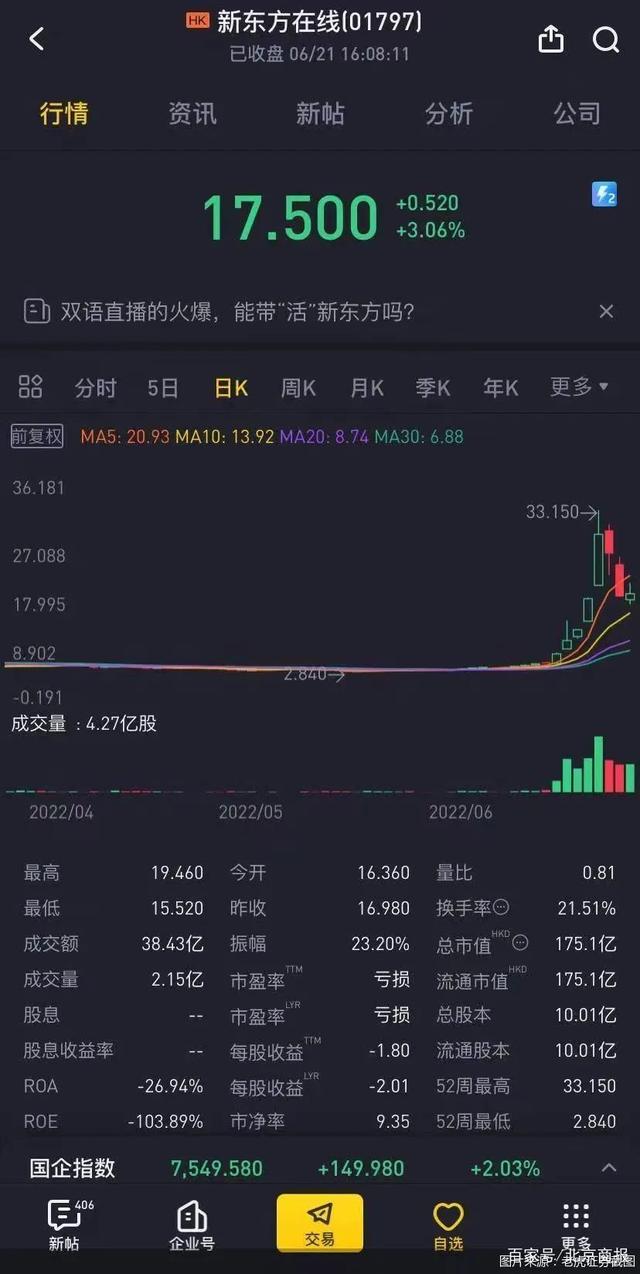Select the 5日 chart view
640x1274 pixels.
pos(163,388)
